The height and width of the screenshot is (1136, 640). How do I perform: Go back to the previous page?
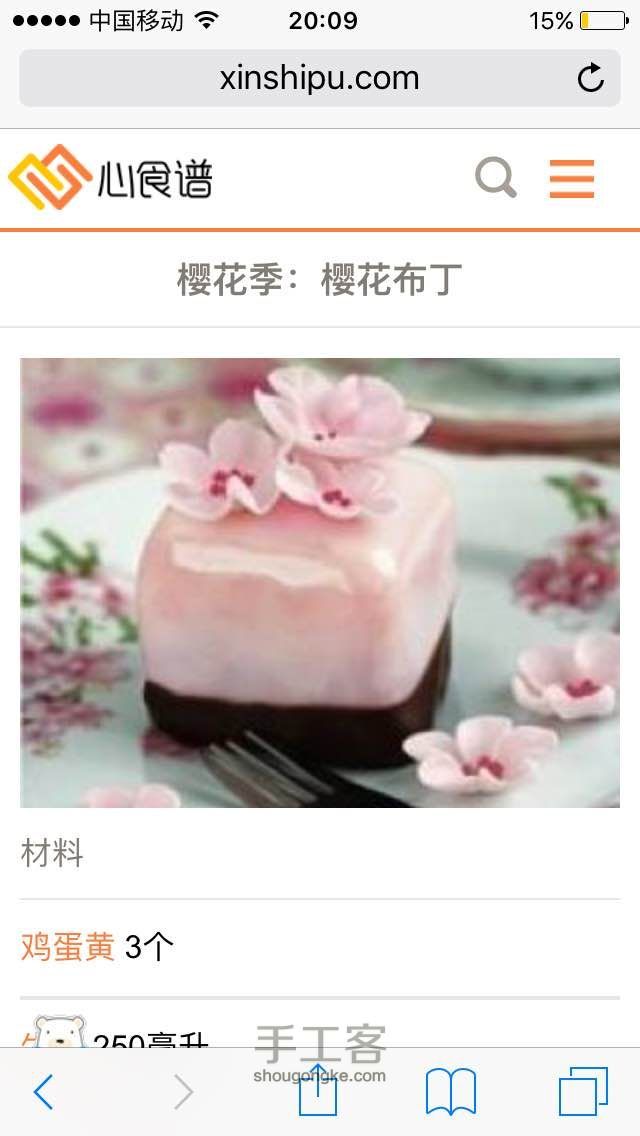click(43, 1091)
